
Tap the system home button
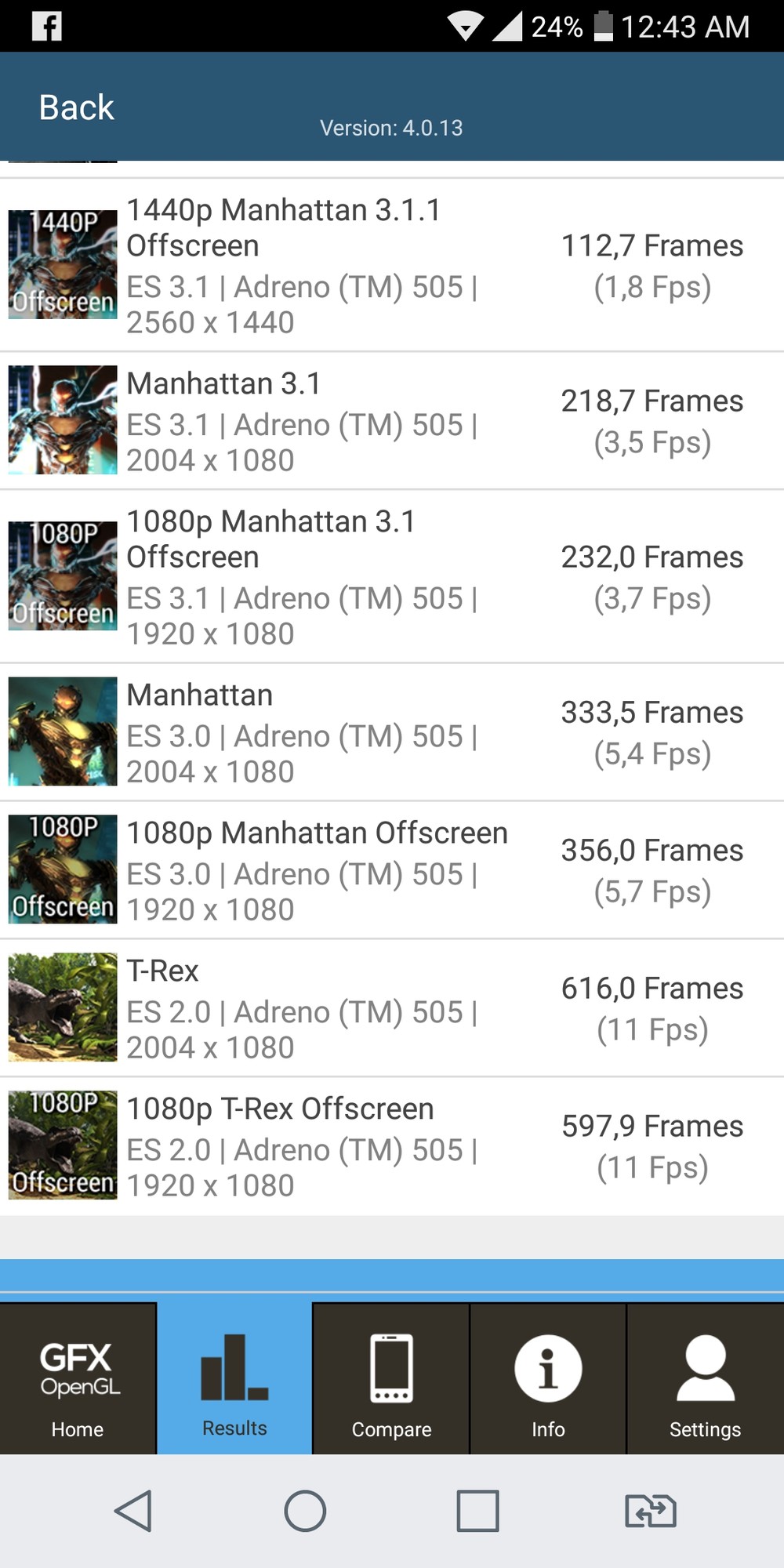pos(305,1511)
